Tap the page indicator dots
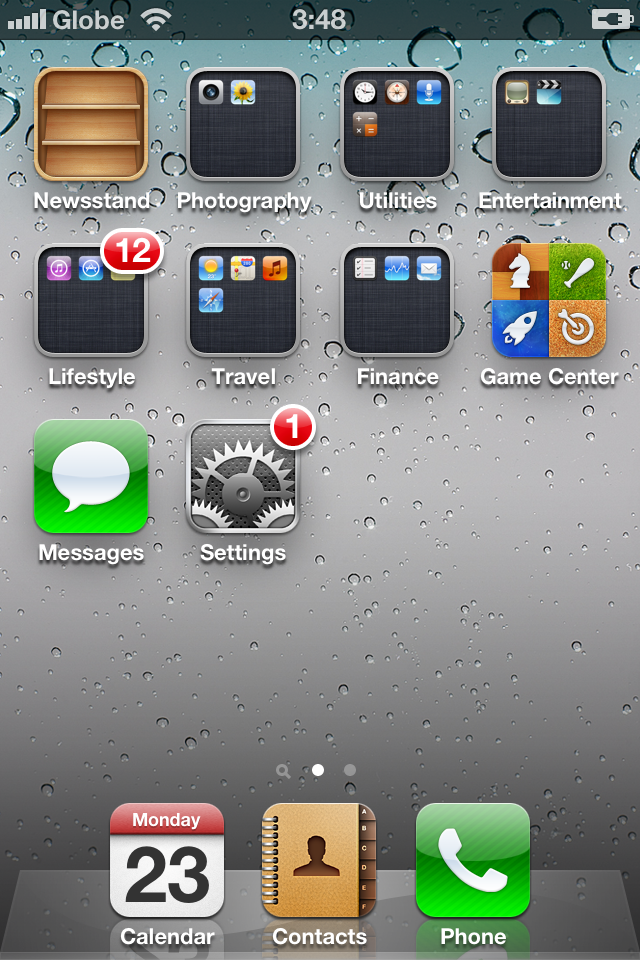Viewport: 640px width, 960px height. pyautogui.click(x=319, y=770)
